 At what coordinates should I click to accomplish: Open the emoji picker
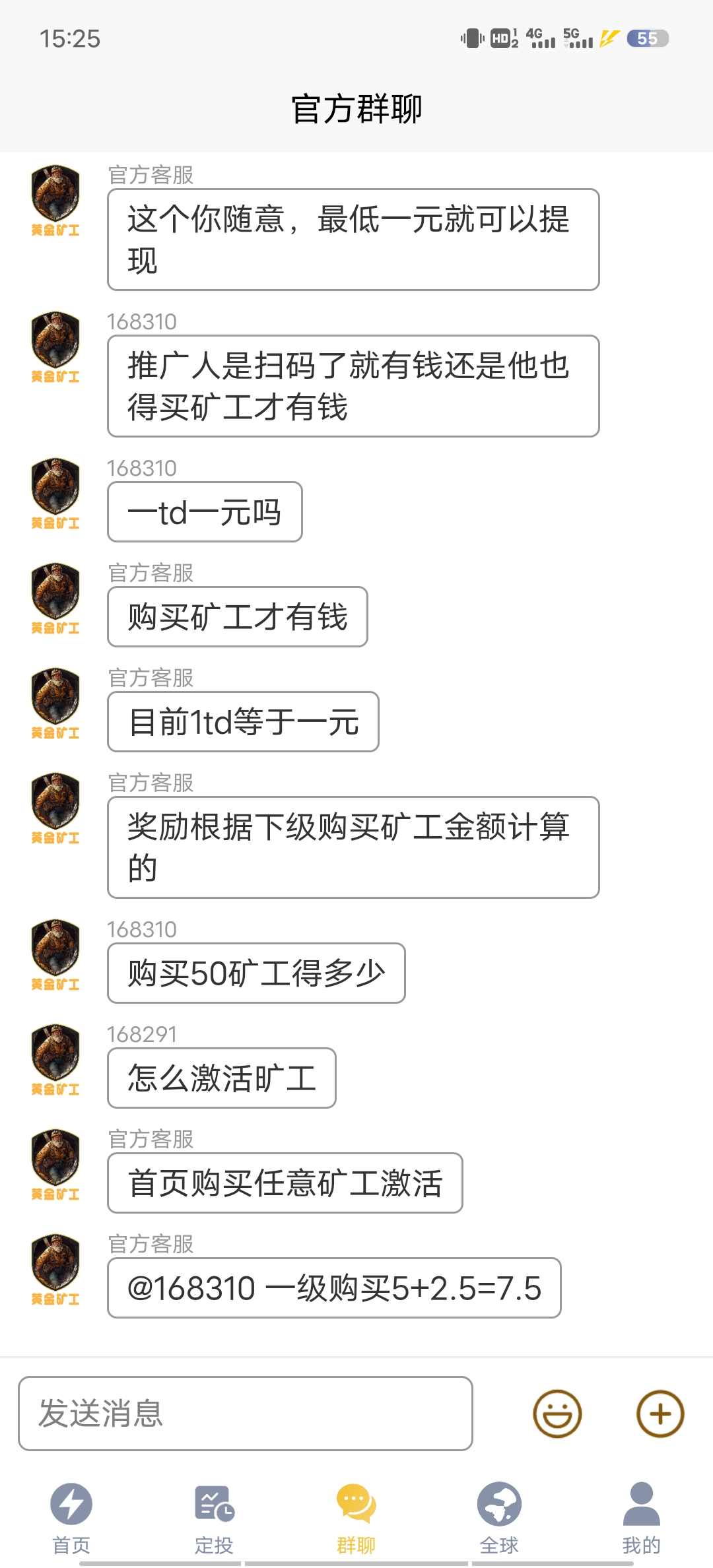coord(557,1414)
